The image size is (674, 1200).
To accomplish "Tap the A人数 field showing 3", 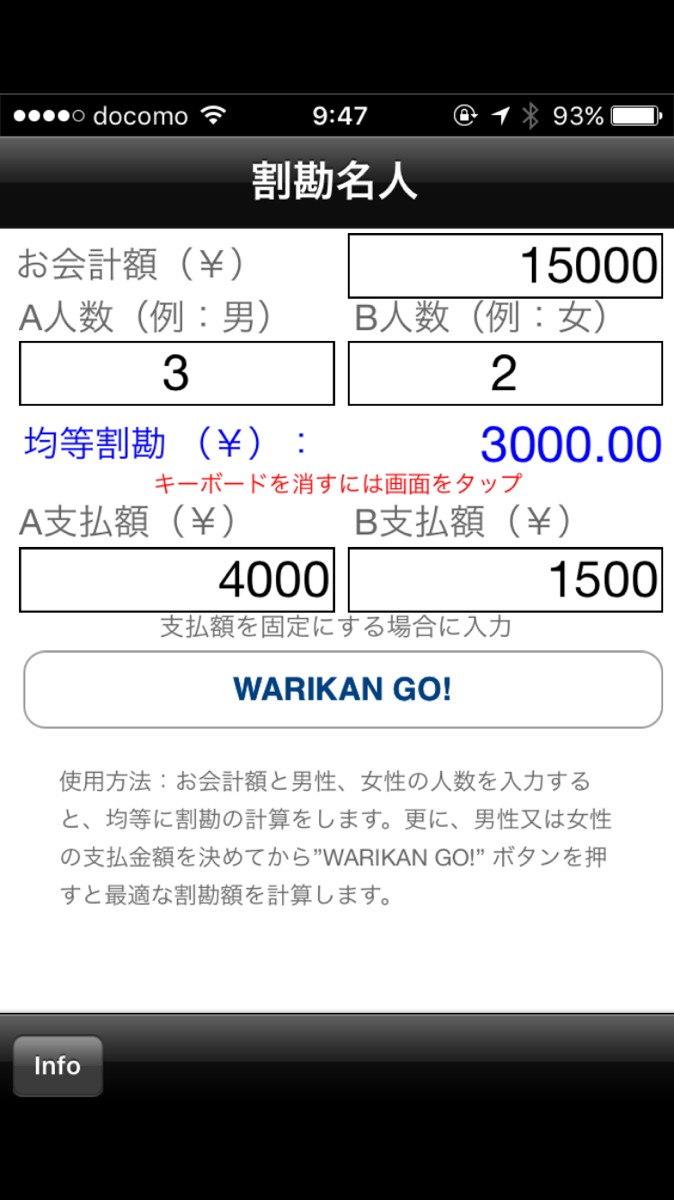I will point(176,373).
